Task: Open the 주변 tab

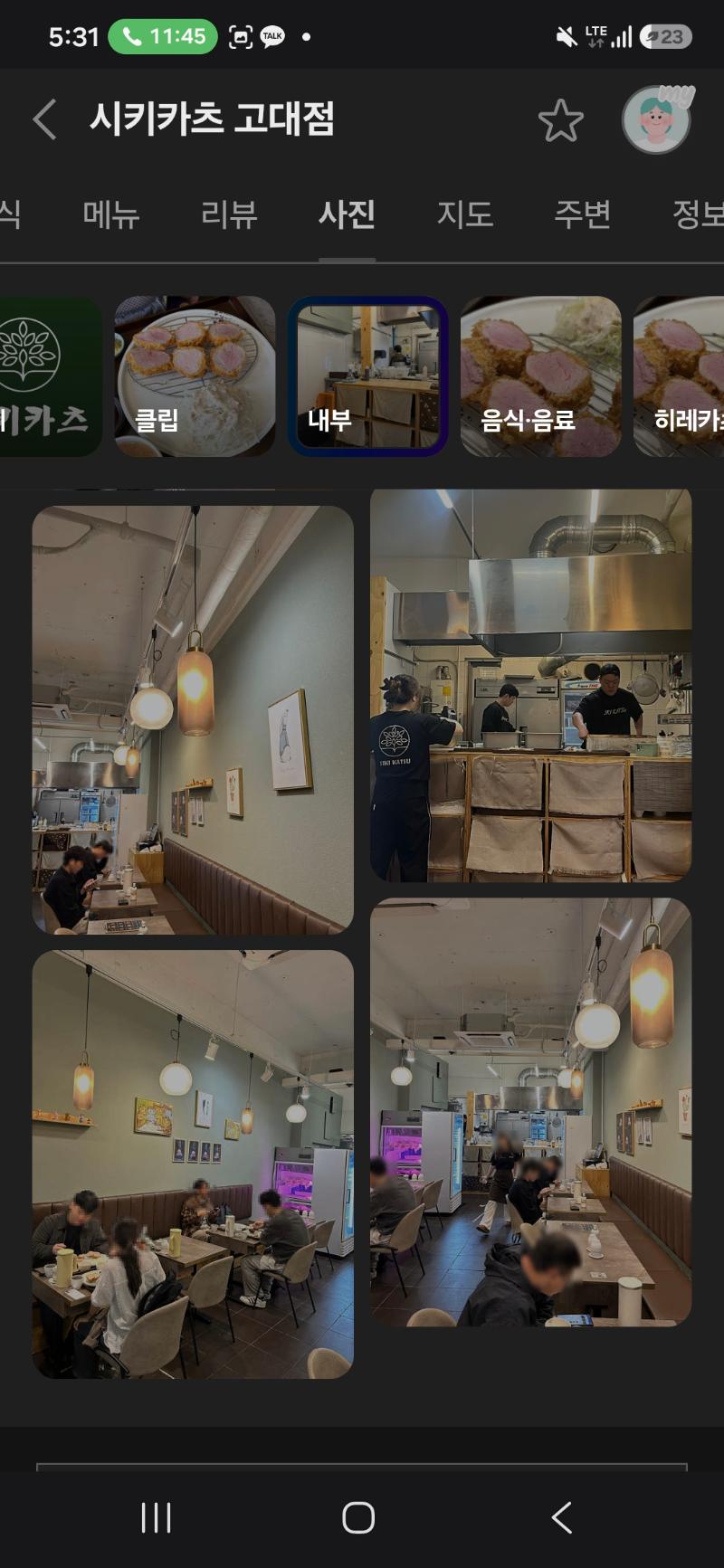Action: click(583, 214)
